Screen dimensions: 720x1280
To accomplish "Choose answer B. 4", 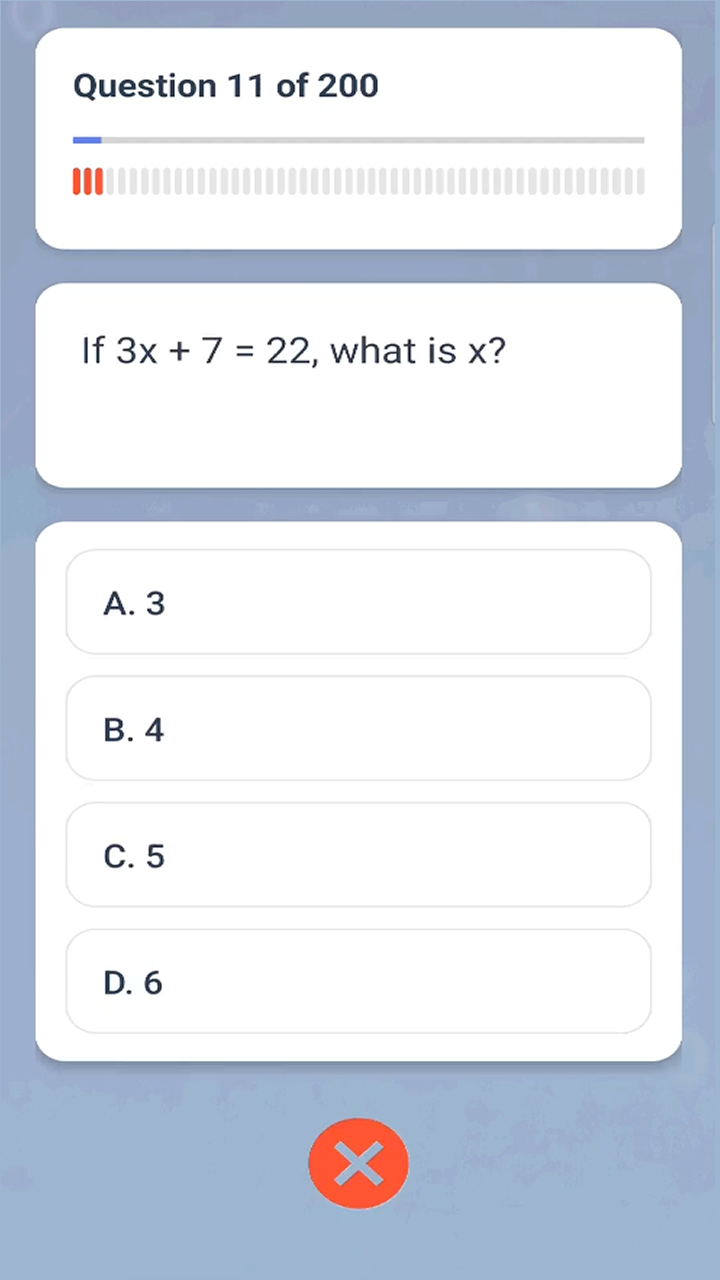I will (x=358, y=729).
